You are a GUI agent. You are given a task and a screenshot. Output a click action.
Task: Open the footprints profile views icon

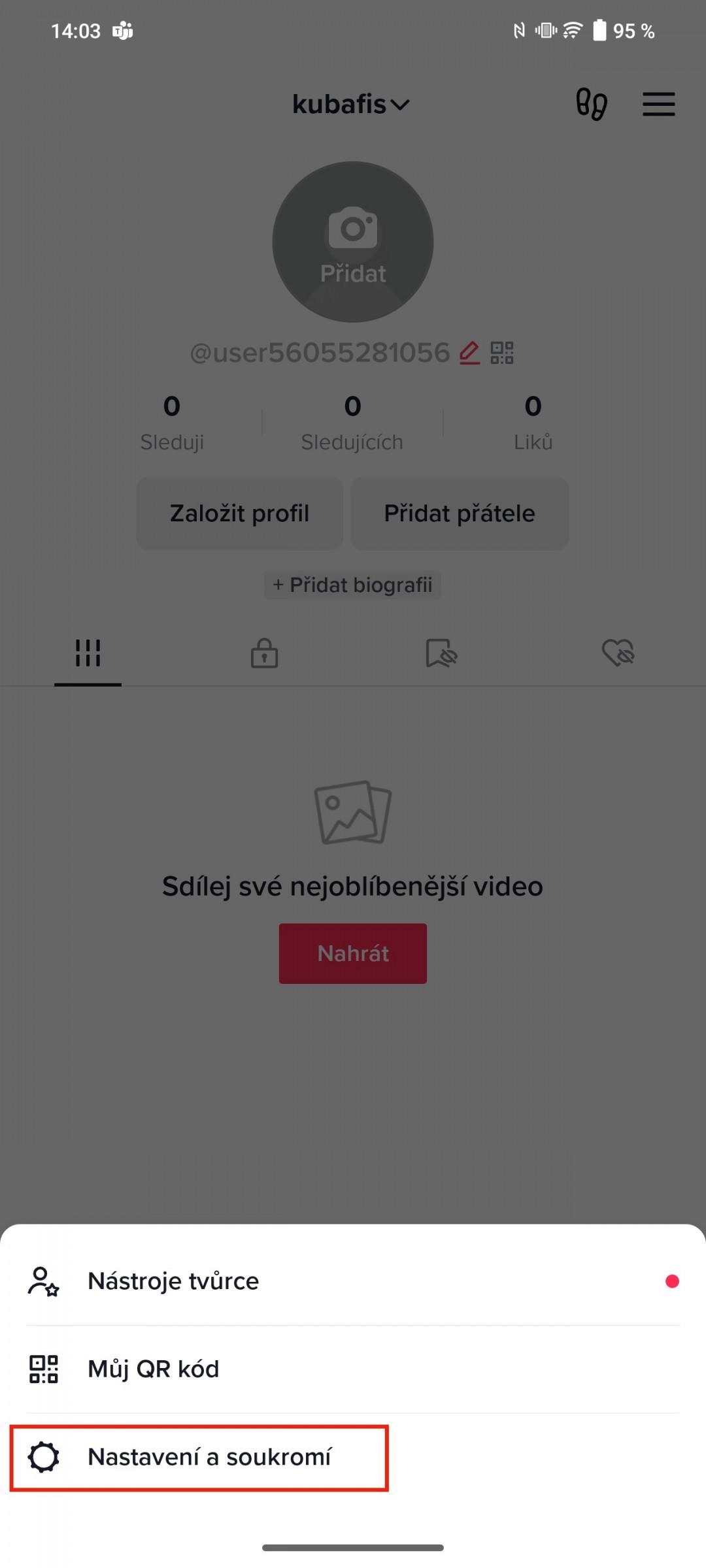(x=592, y=105)
